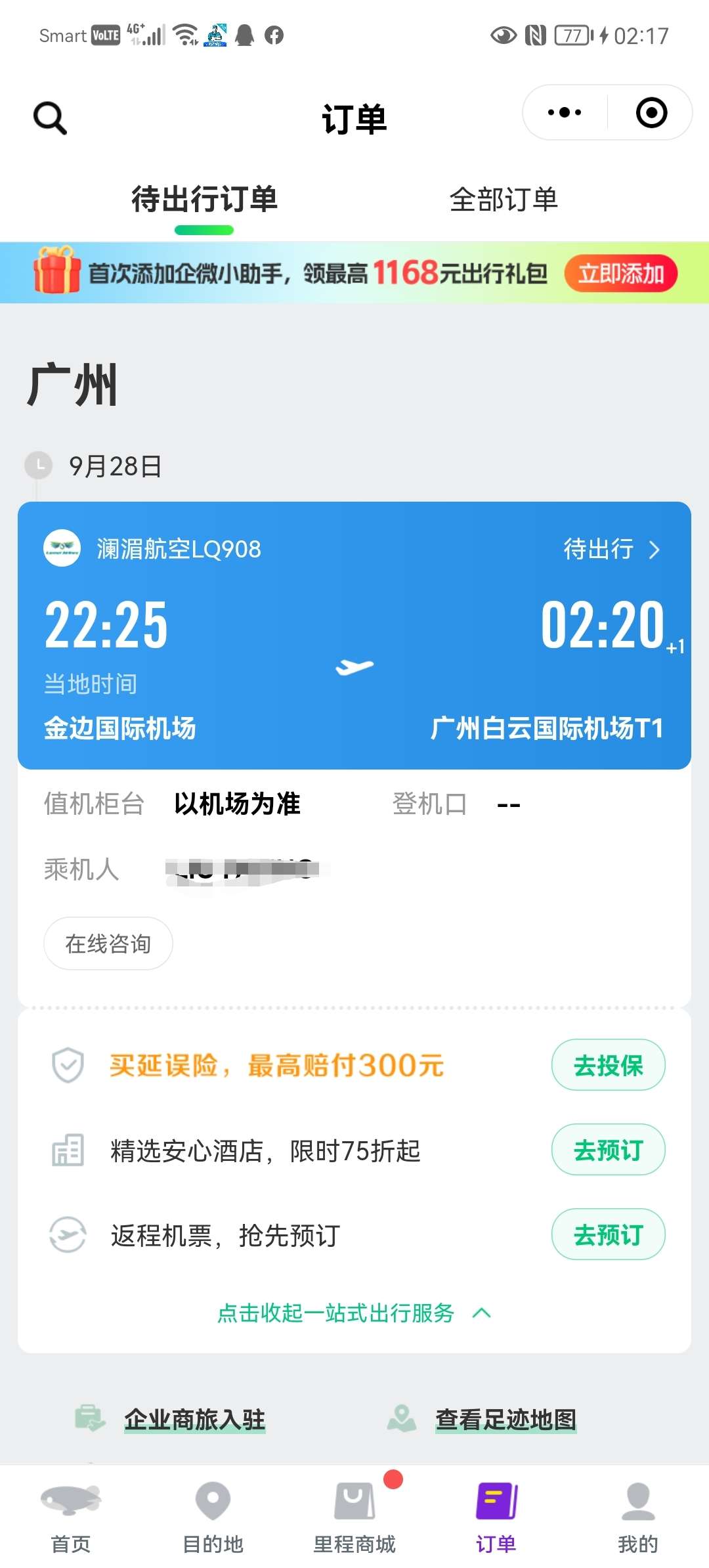The image size is (709, 1568).
Task: Select the 待出行订单 tab
Action: (x=204, y=200)
